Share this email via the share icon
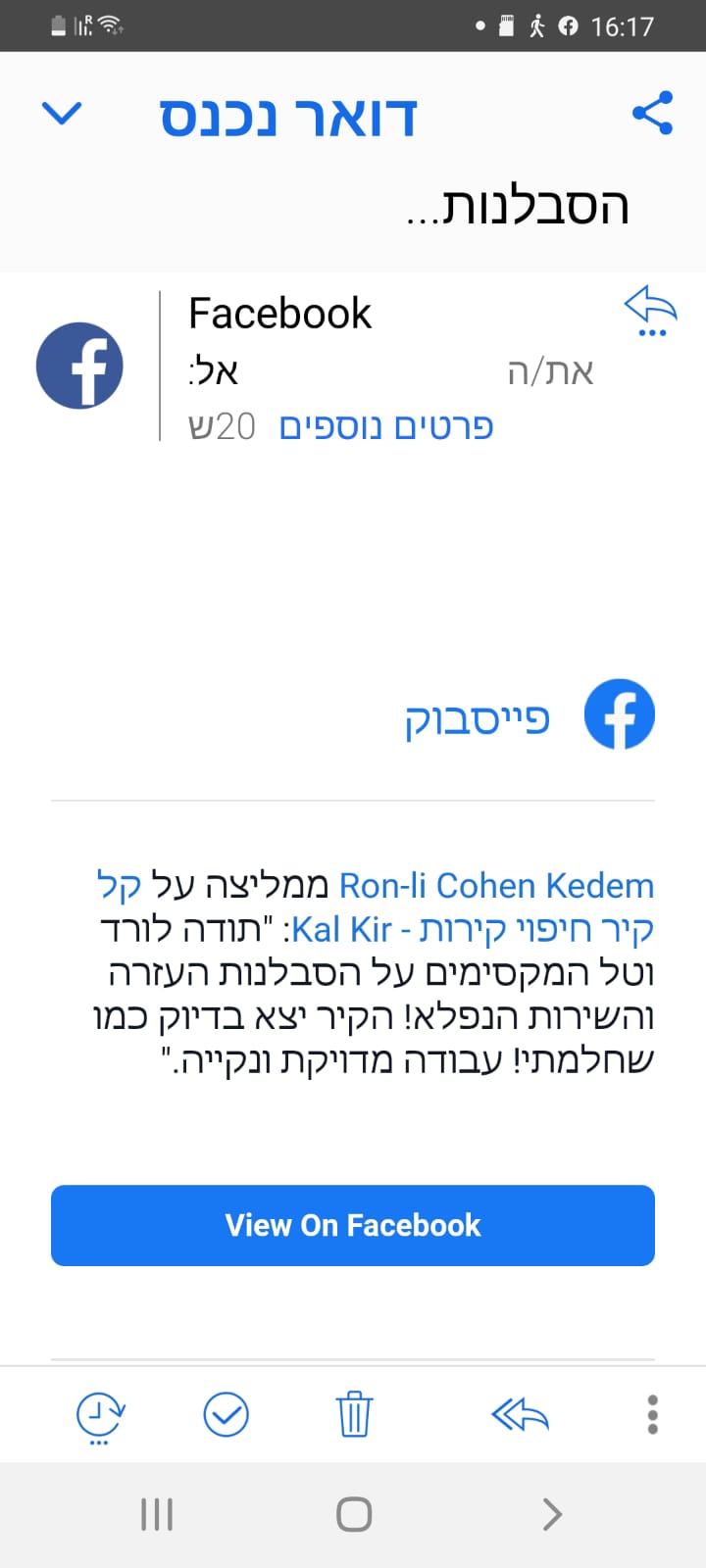Image resolution: width=706 pixels, height=1568 pixels. click(x=652, y=113)
